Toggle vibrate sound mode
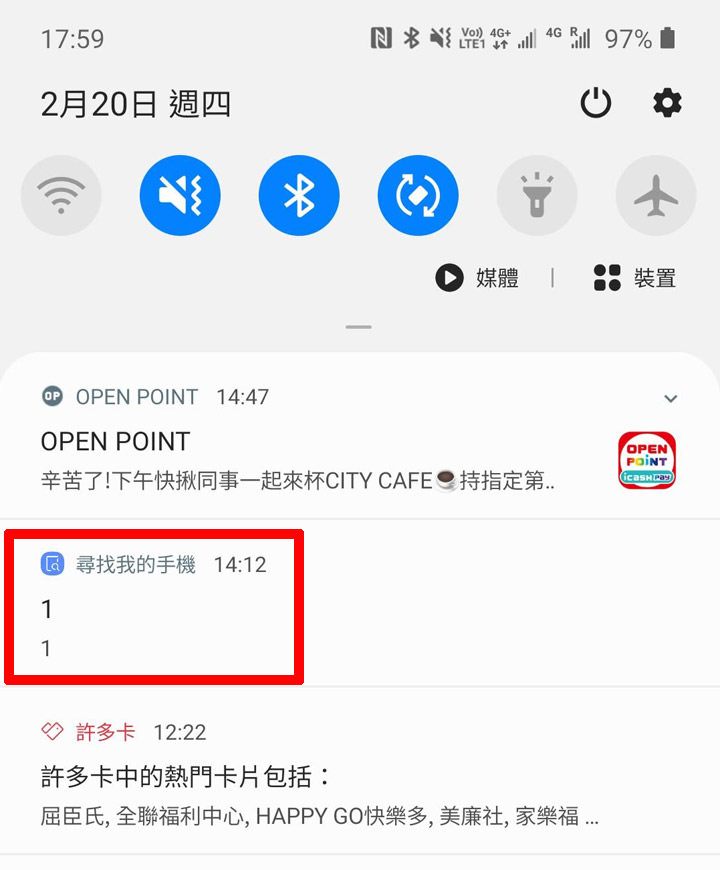720x870 pixels. tap(180, 195)
